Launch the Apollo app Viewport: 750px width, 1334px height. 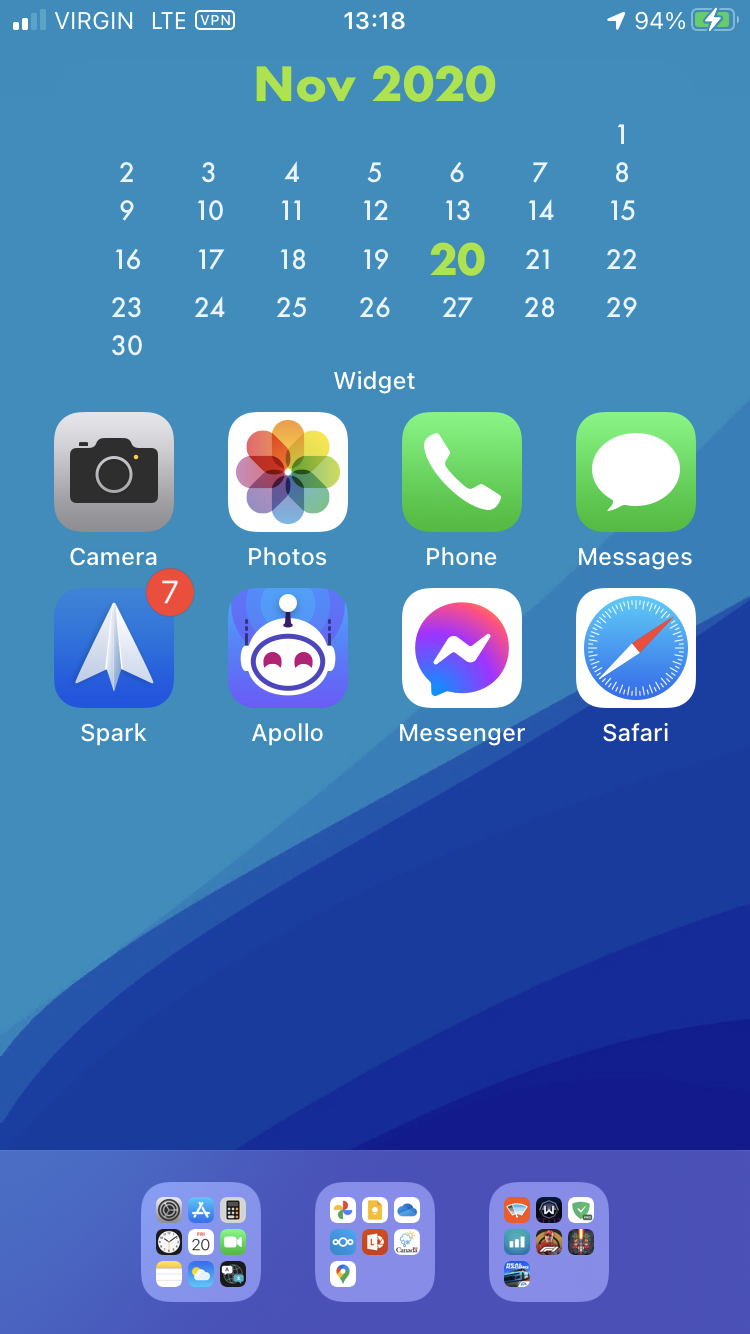[288, 648]
